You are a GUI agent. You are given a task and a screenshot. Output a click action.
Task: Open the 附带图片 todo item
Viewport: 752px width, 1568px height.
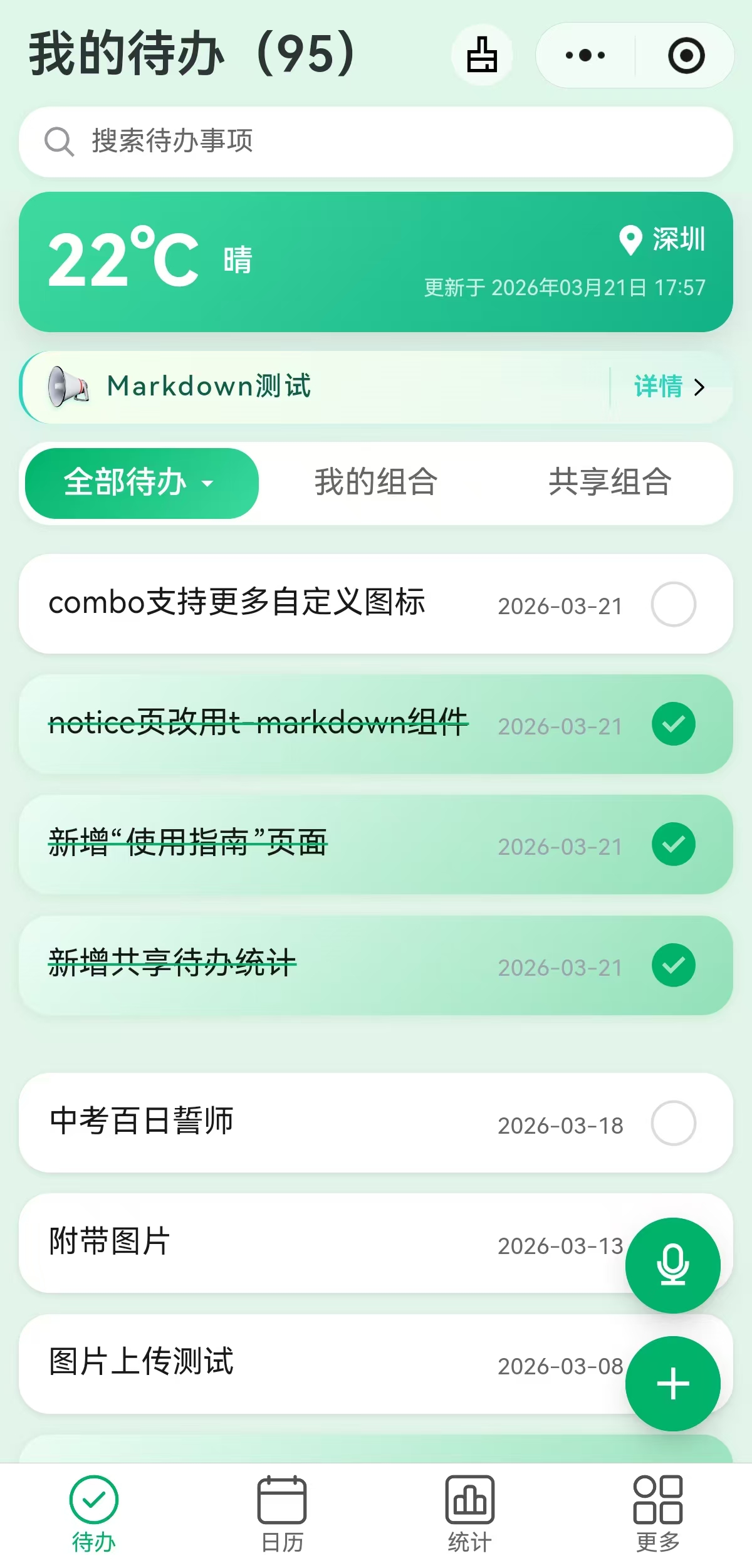tap(251, 1244)
